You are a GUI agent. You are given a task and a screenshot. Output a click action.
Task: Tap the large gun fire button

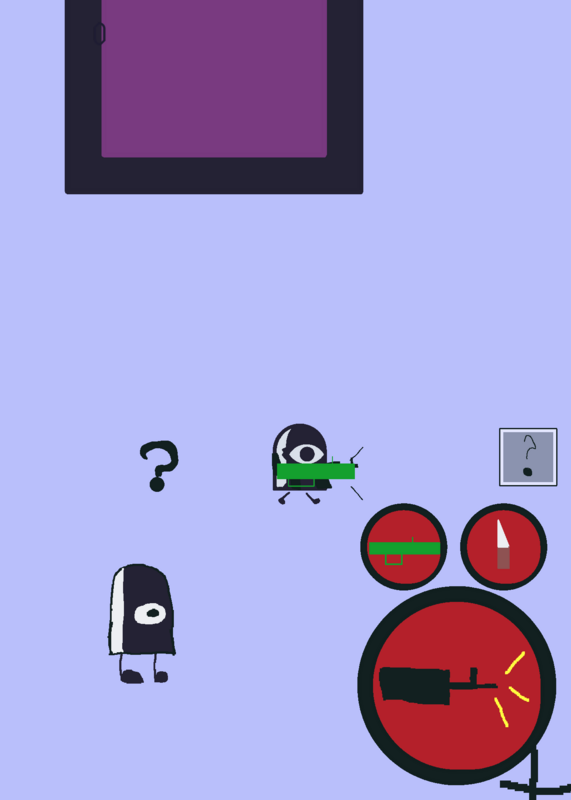tap(457, 685)
